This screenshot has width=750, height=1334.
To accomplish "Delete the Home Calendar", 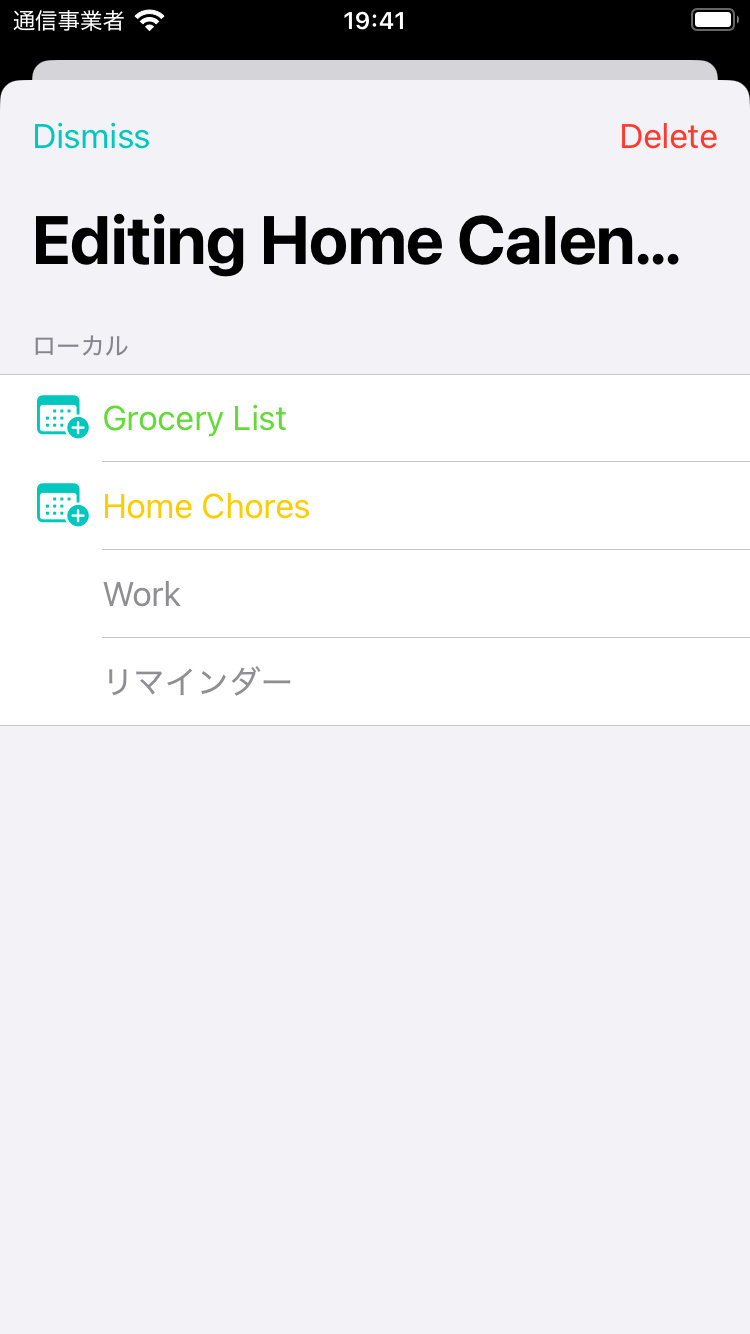I will pyautogui.click(x=668, y=136).
